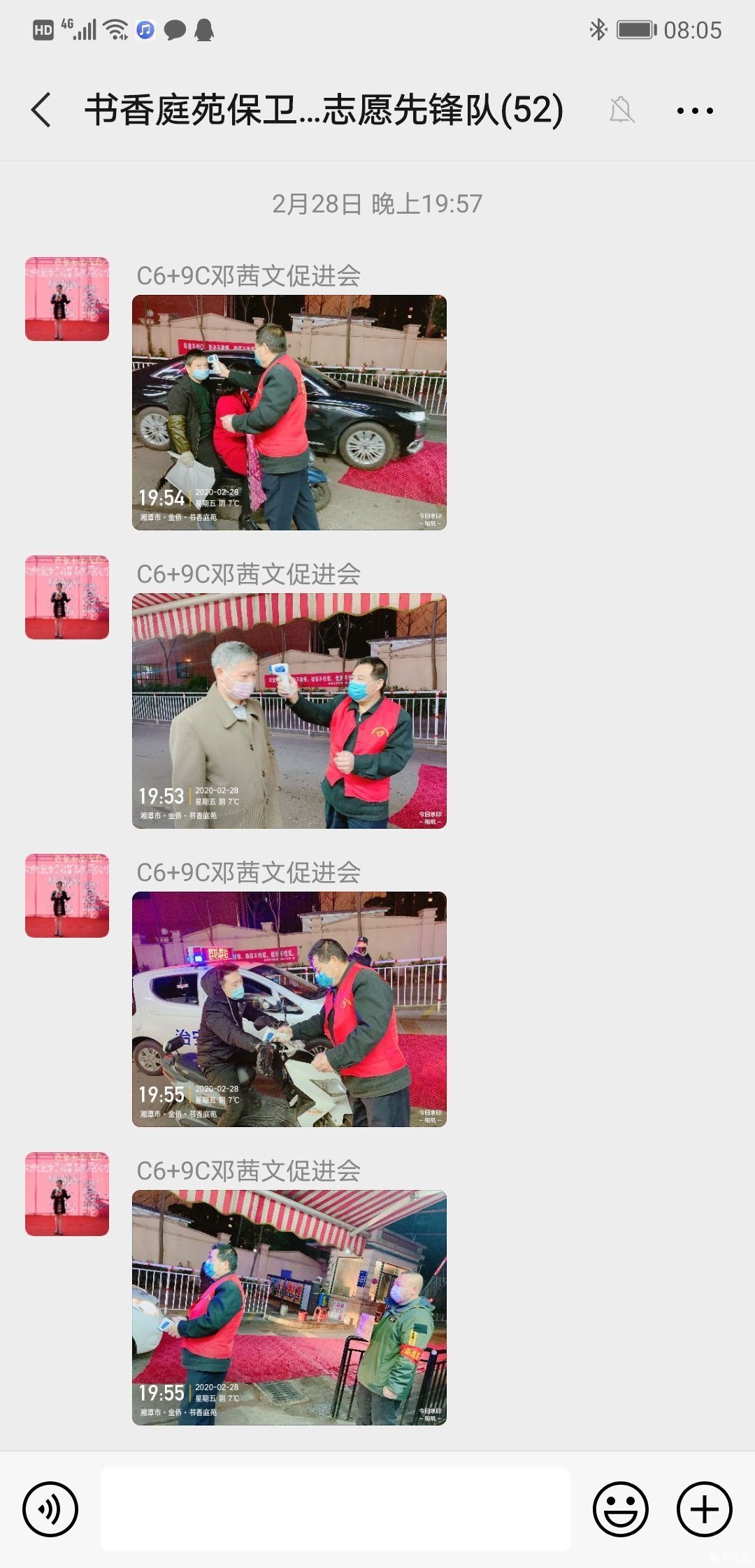Open the plus attachments menu
The width and height of the screenshot is (755, 1568).
point(704,1509)
